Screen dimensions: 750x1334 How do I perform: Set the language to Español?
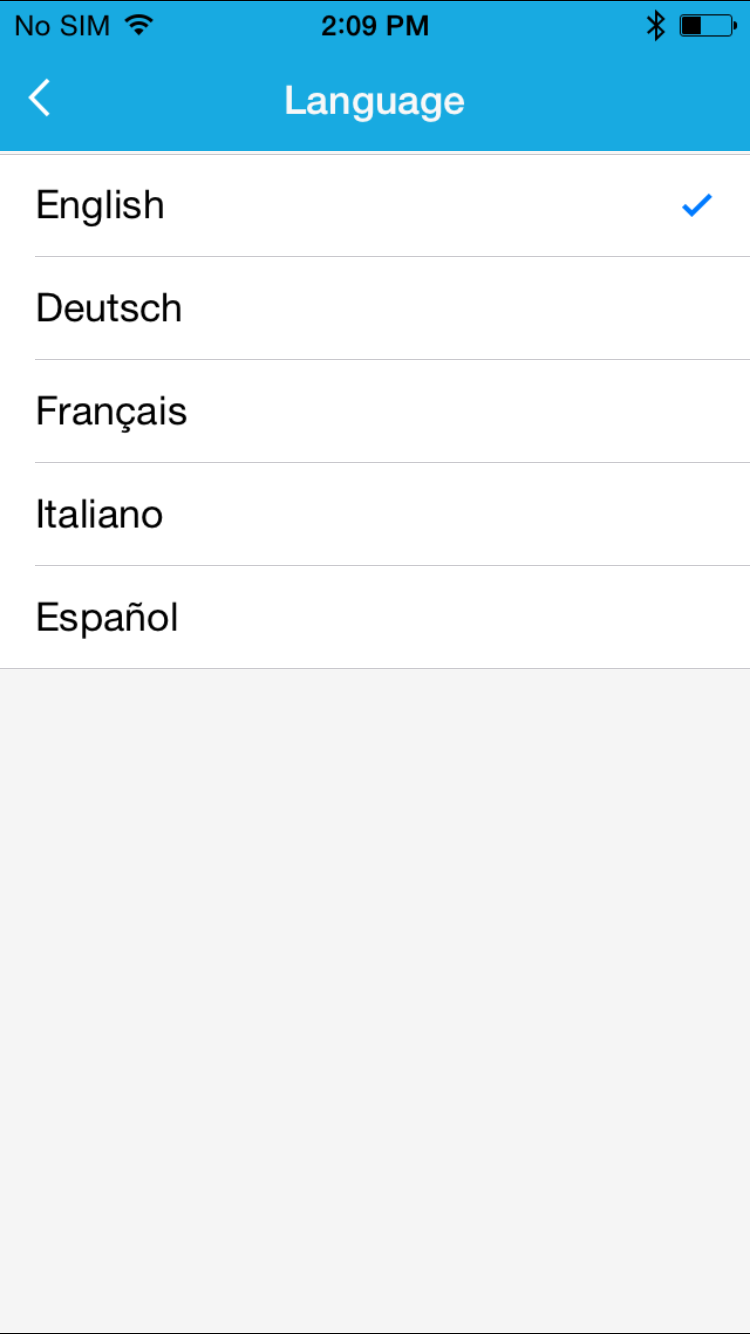(x=375, y=617)
